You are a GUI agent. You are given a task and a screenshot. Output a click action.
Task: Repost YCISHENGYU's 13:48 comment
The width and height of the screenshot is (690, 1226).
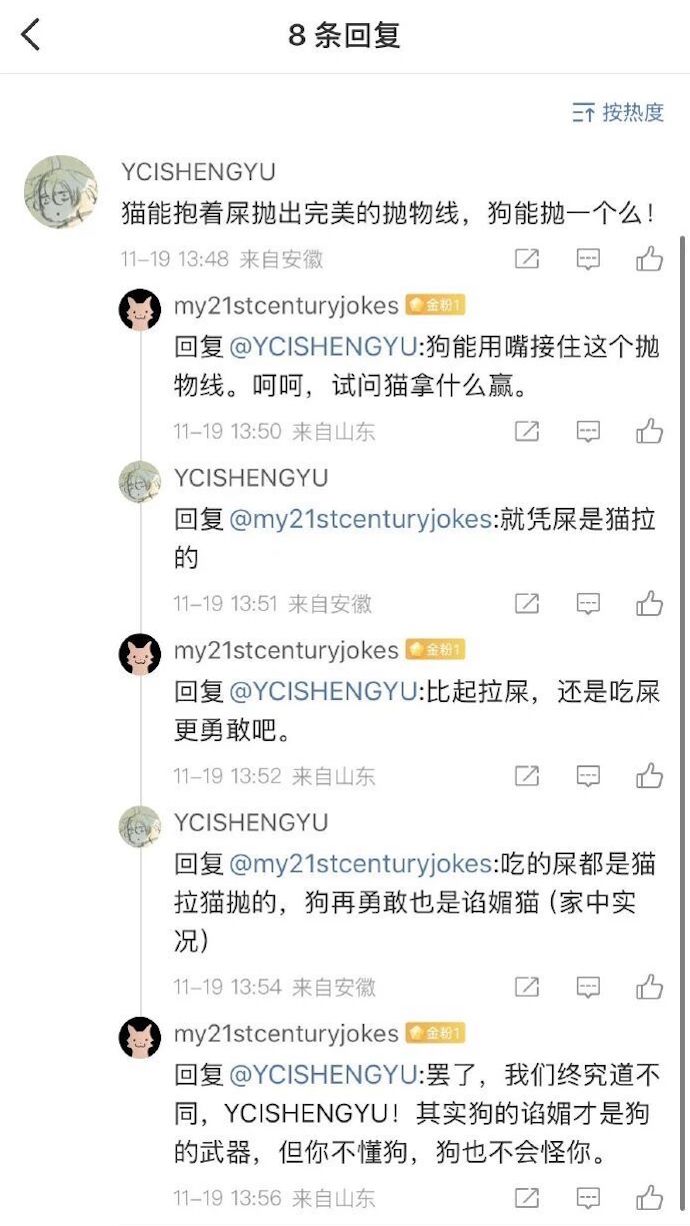tap(527, 259)
